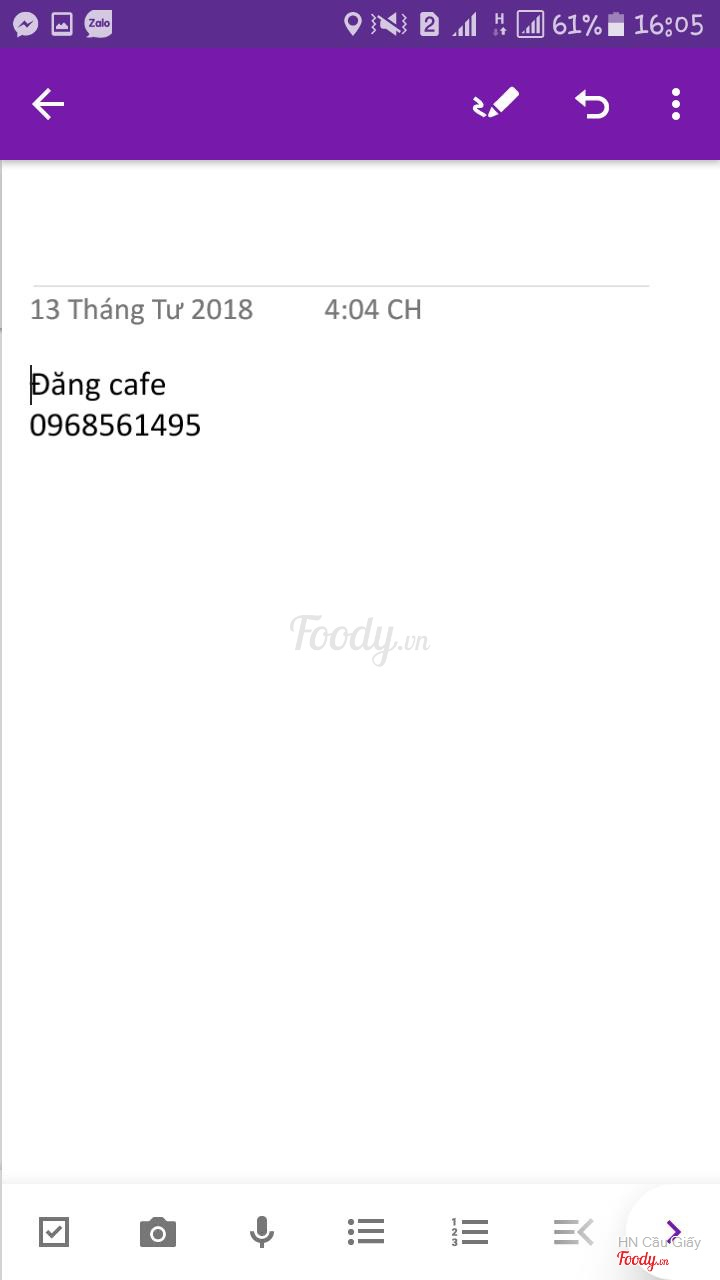Insert a numbered list
The image size is (720, 1280).
pyautogui.click(x=470, y=1232)
